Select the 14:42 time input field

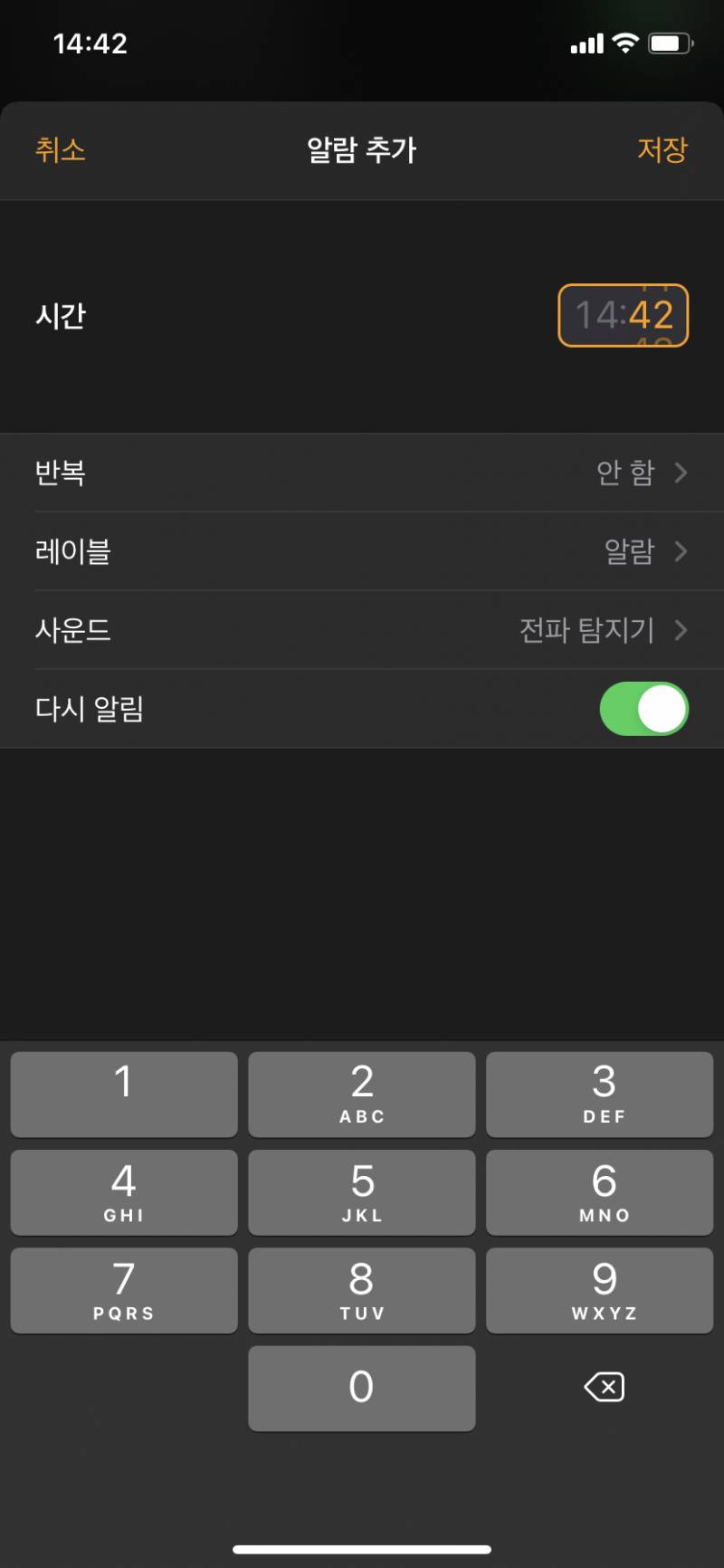click(623, 316)
